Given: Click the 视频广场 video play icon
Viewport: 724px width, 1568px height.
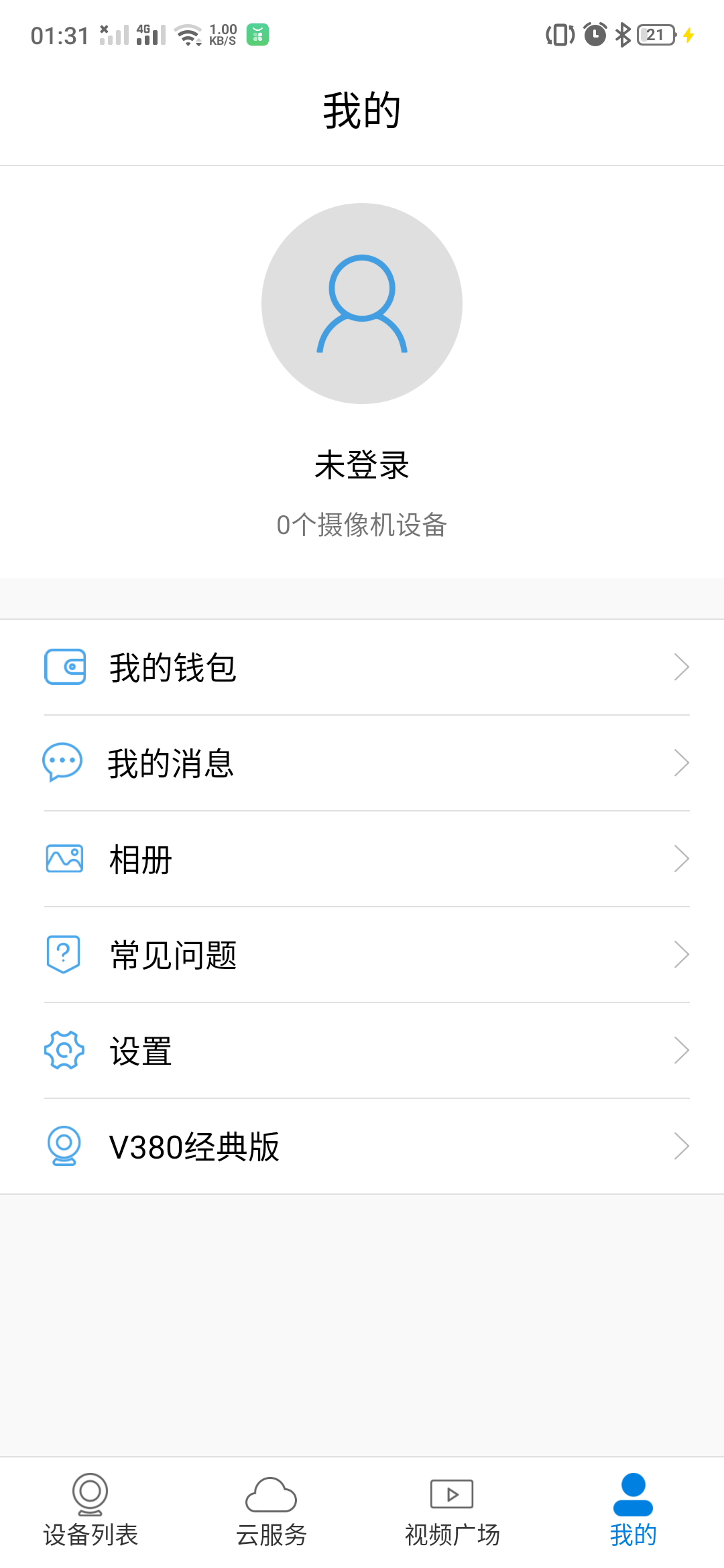Looking at the screenshot, I should click(451, 1493).
